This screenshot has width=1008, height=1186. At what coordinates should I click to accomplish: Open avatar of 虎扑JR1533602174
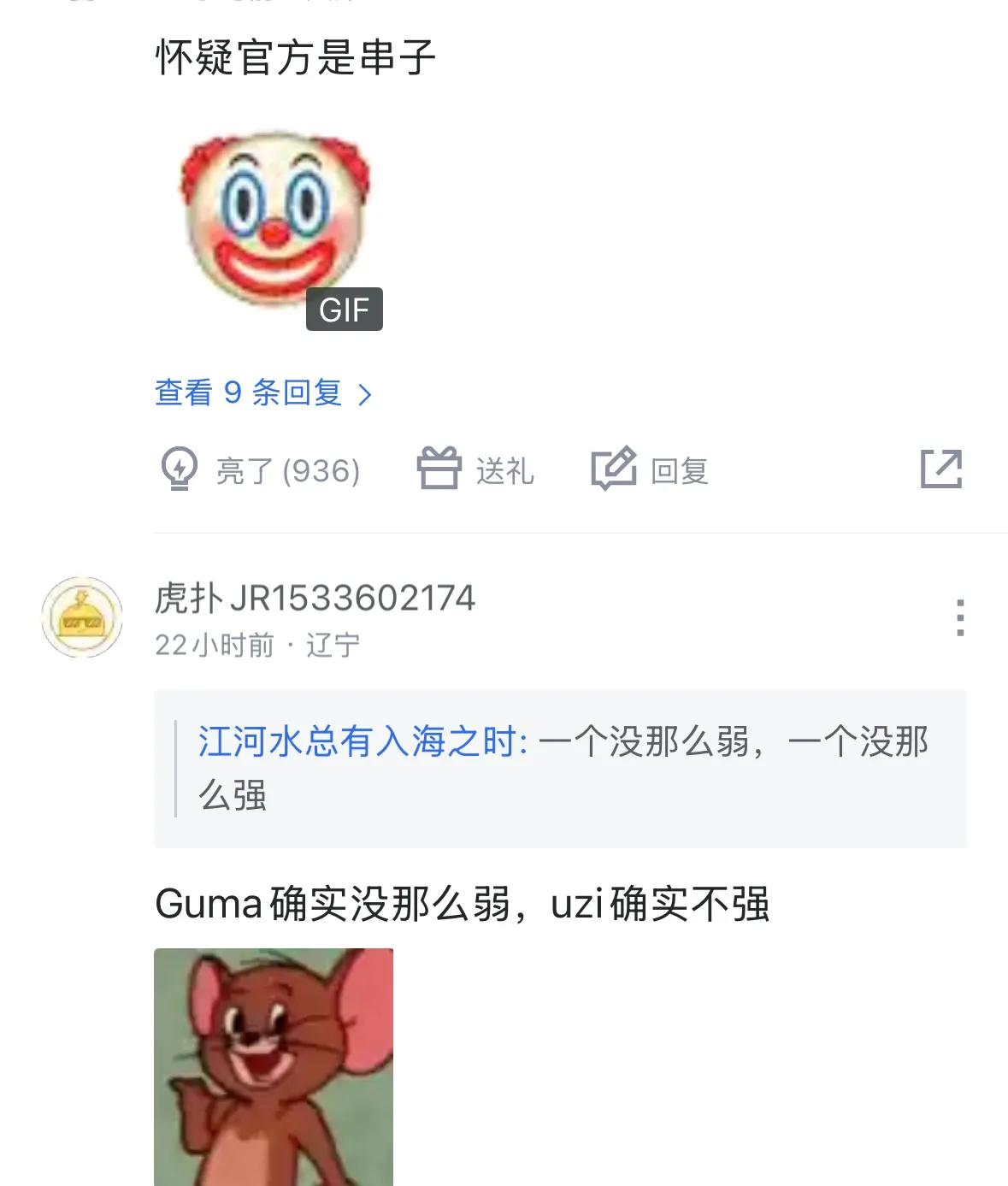tap(82, 617)
